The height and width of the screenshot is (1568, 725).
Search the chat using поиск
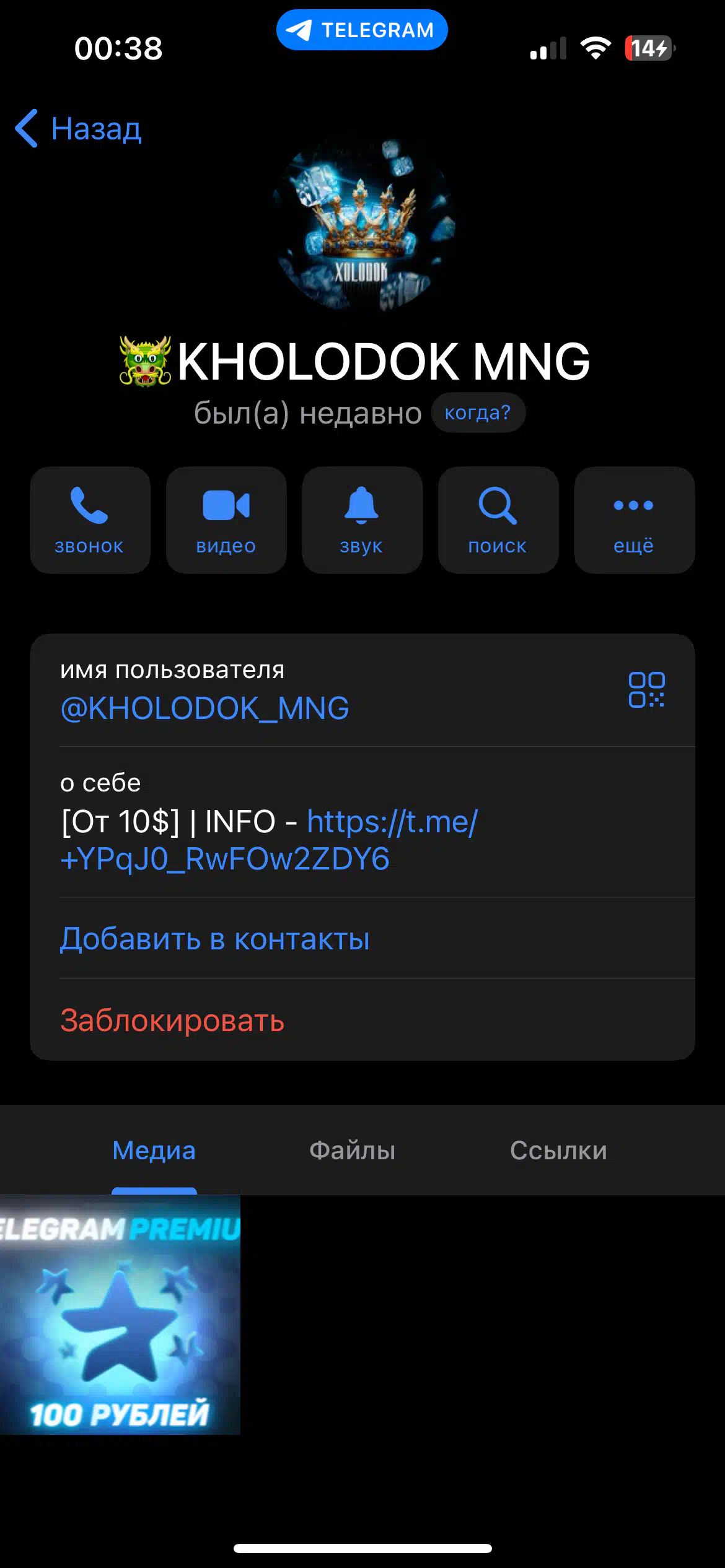point(498,520)
